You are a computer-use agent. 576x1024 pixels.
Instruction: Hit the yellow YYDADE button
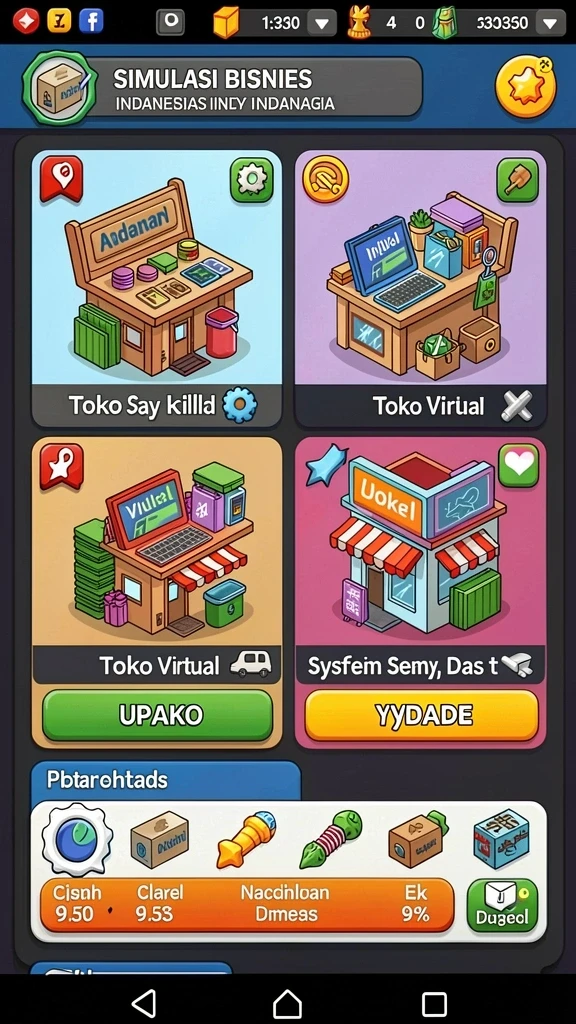(x=421, y=715)
